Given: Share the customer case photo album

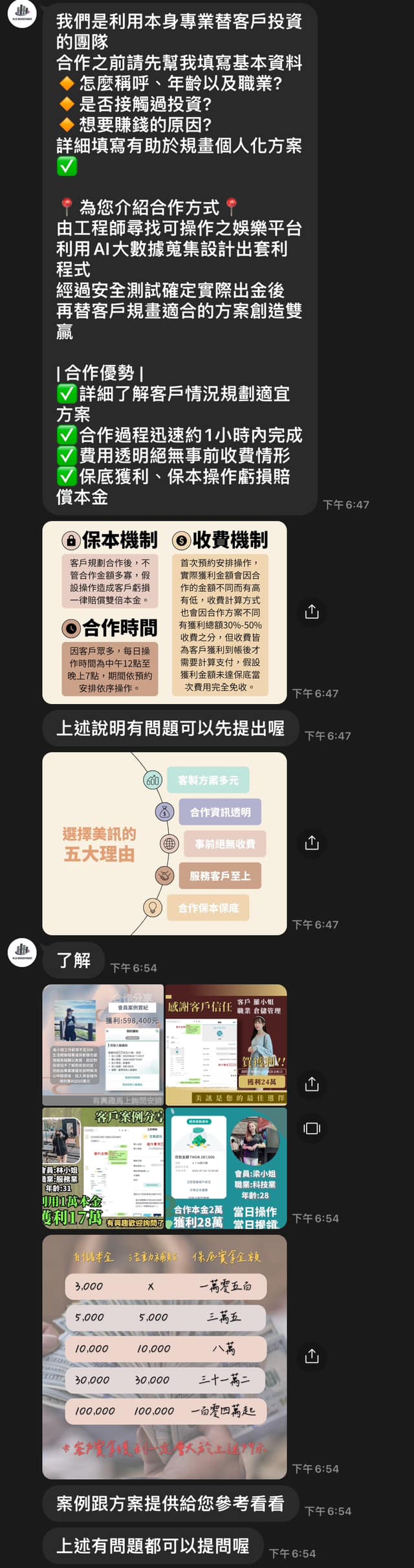Looking at the screenshot, I should (312, 1083).
